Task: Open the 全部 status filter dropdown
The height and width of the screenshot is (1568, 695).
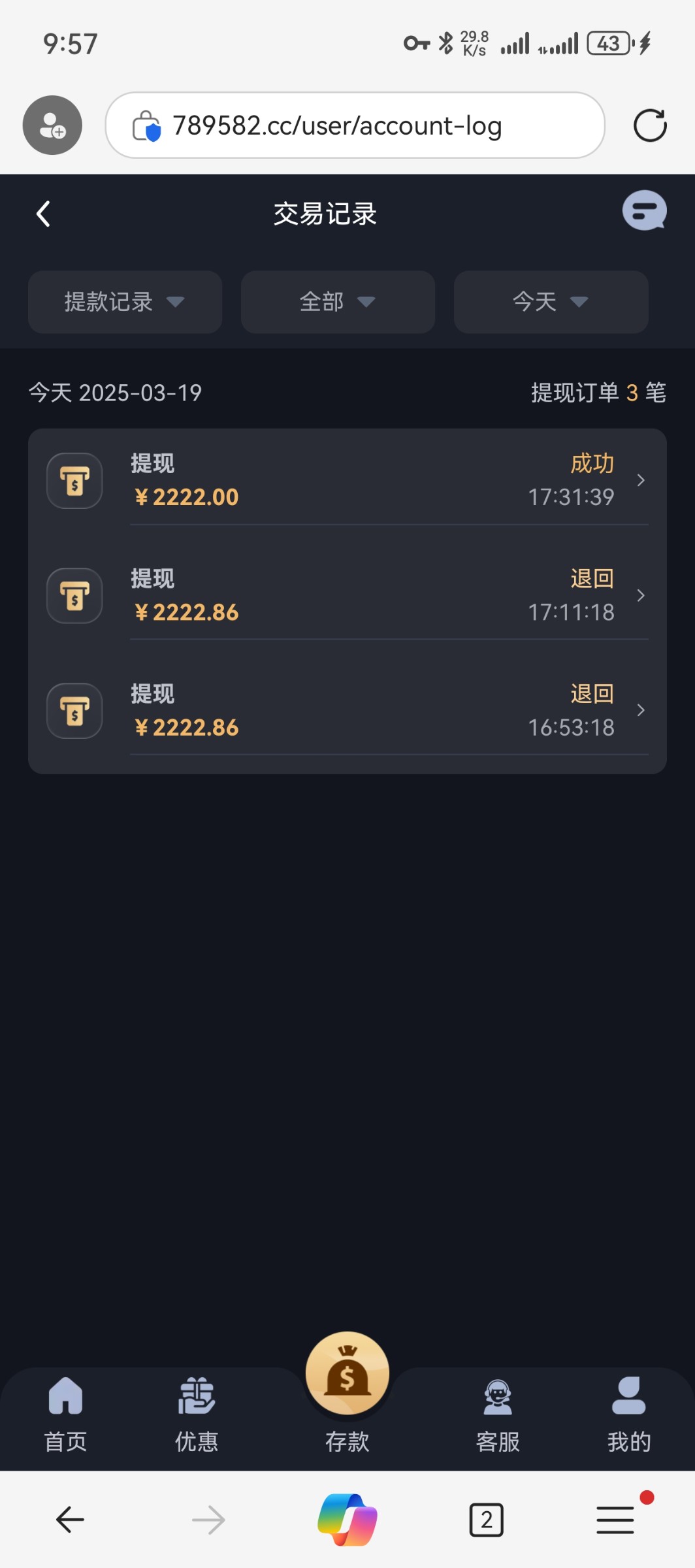Action: [x=338, y=302]
